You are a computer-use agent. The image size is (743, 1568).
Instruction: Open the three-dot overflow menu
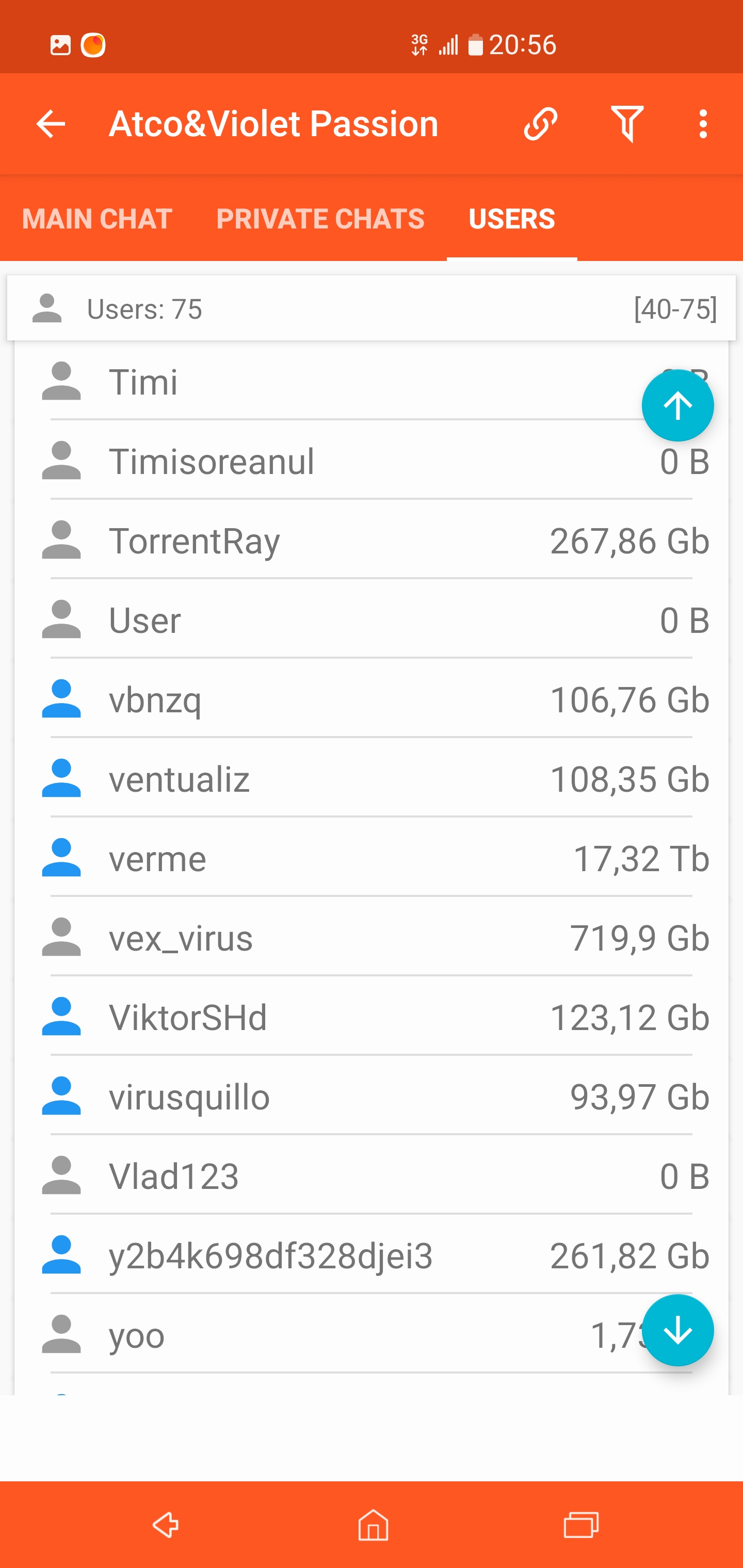tap(703, 124)
